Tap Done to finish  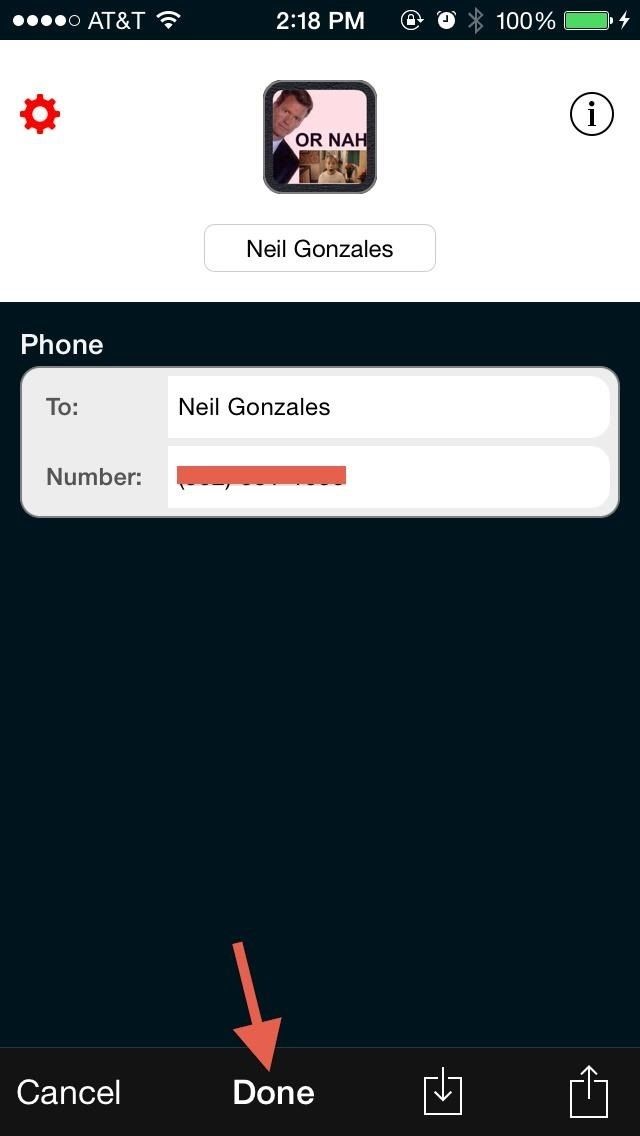[x=273, y=1092]
